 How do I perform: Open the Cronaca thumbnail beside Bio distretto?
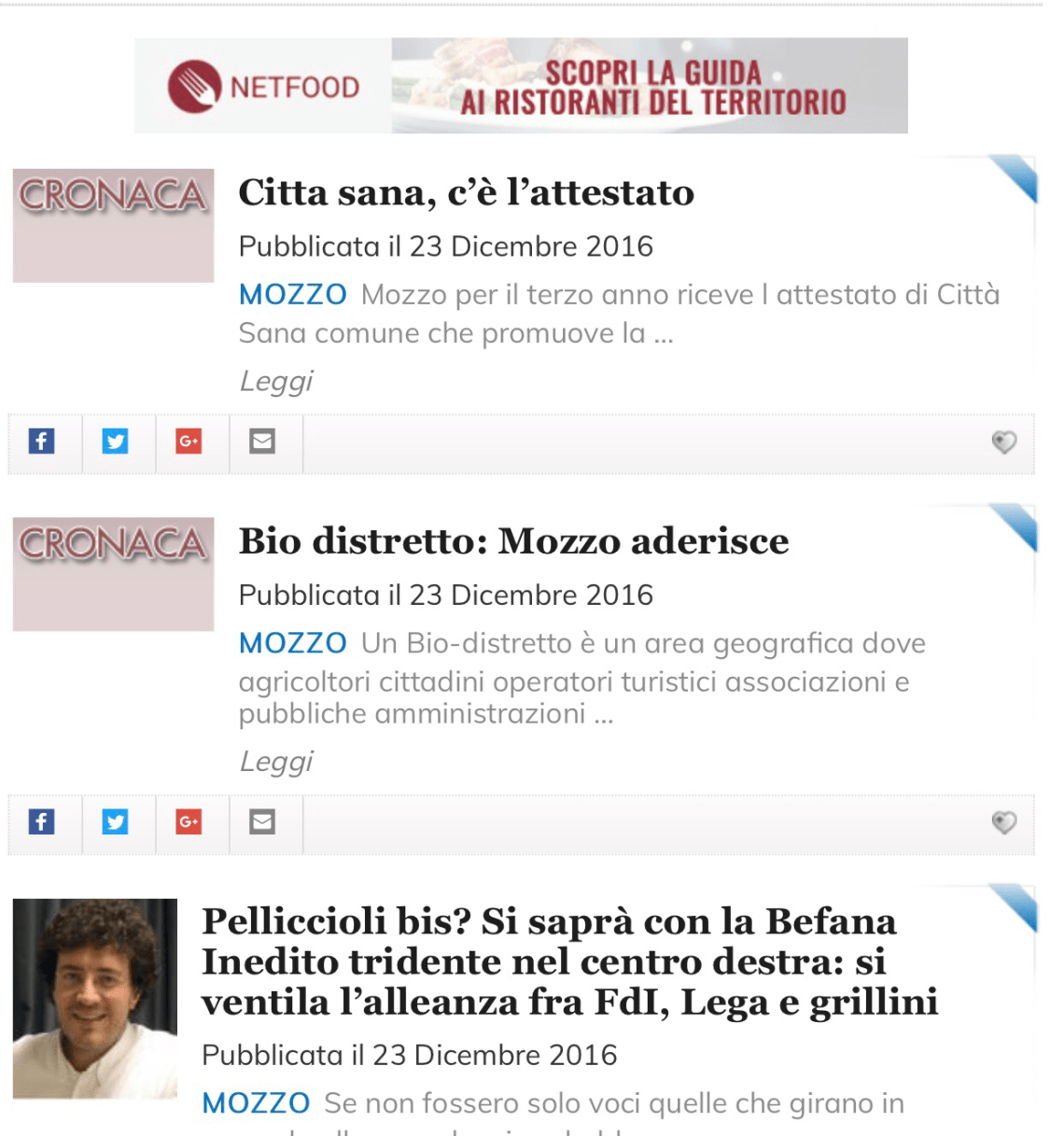[x=113, y=574]
